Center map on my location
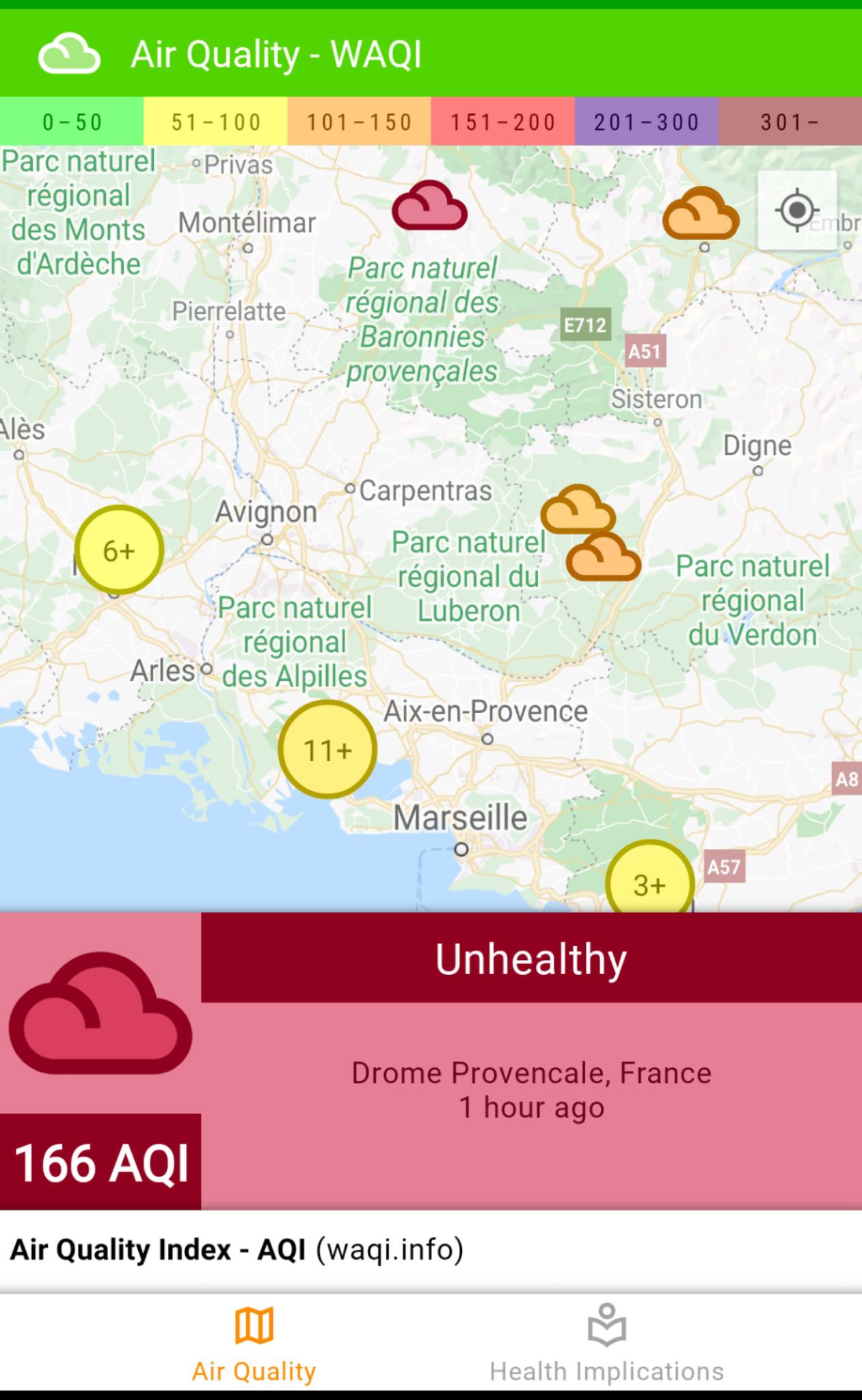 pyautogui.click(x=797, y=210)
